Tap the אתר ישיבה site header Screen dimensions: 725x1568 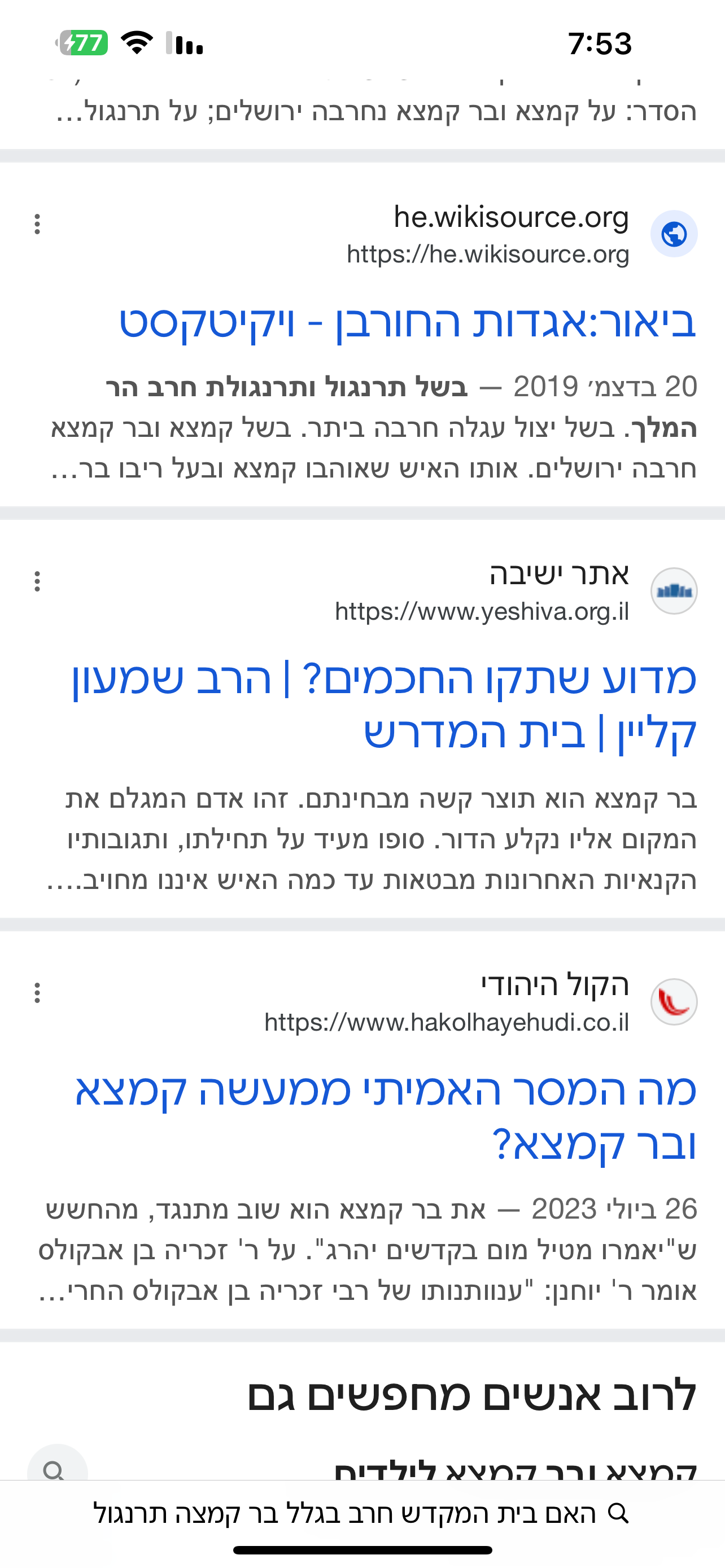[512, 591]
